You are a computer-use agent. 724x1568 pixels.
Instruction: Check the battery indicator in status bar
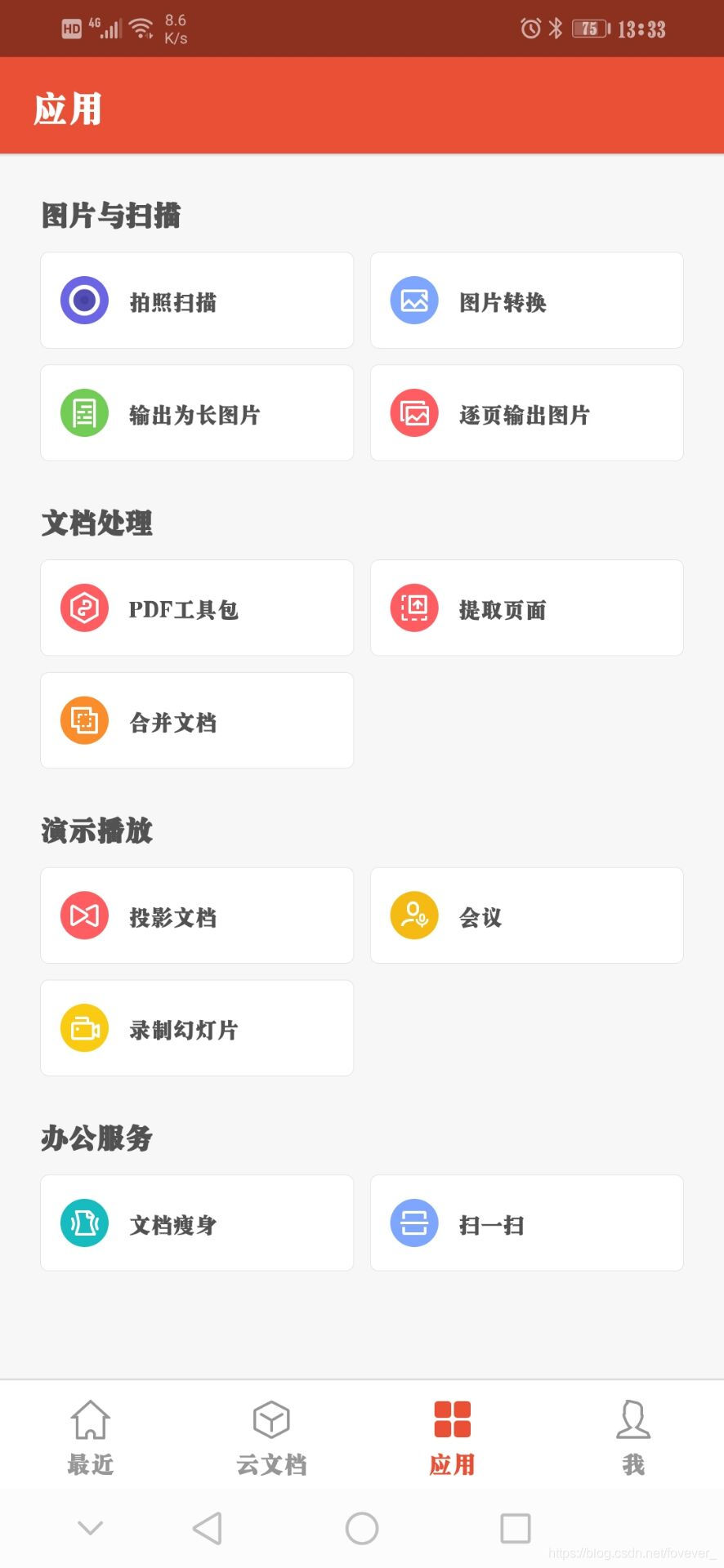(x=588, y=27)
